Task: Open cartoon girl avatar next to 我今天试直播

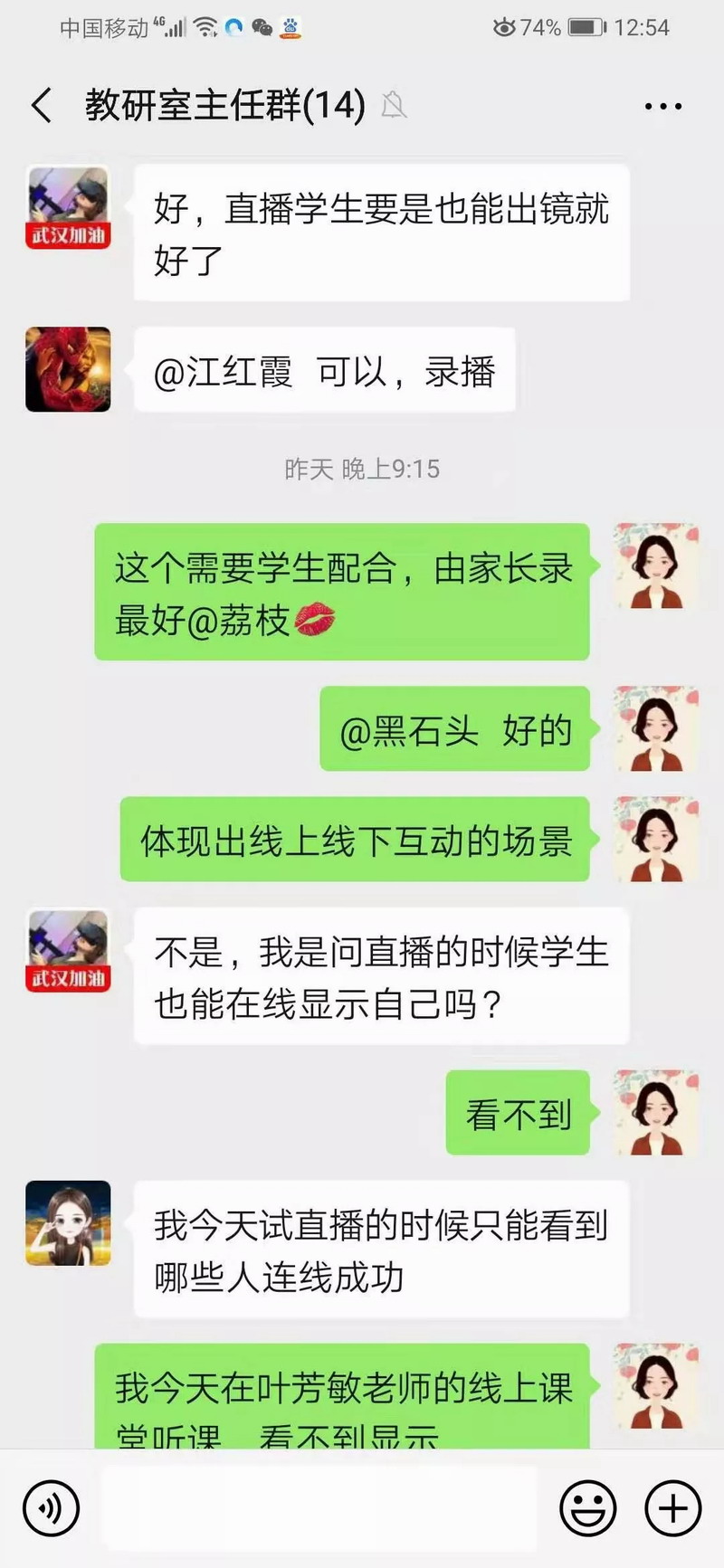Action: click(x=68, y=1222)
